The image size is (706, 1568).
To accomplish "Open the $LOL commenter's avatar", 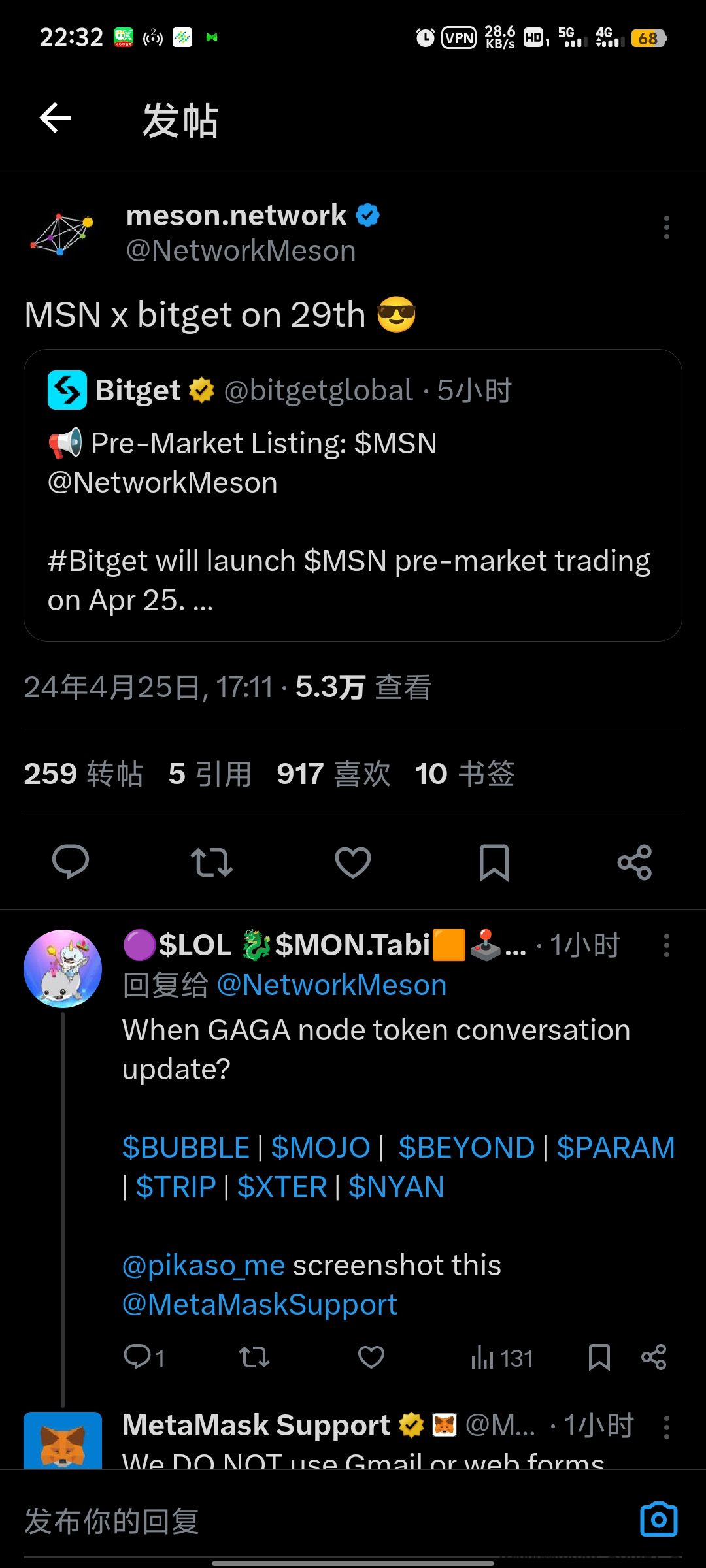I will click(x=63, y=968).
